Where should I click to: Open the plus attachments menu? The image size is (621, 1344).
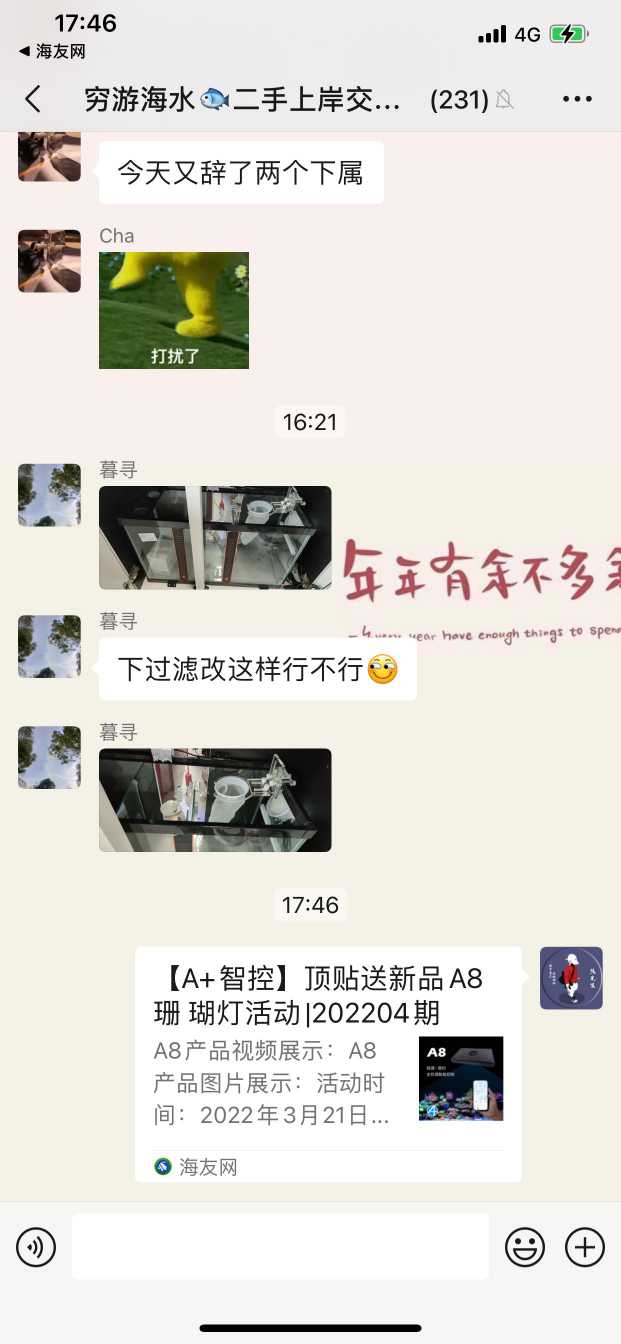[x=585, y=1247]
